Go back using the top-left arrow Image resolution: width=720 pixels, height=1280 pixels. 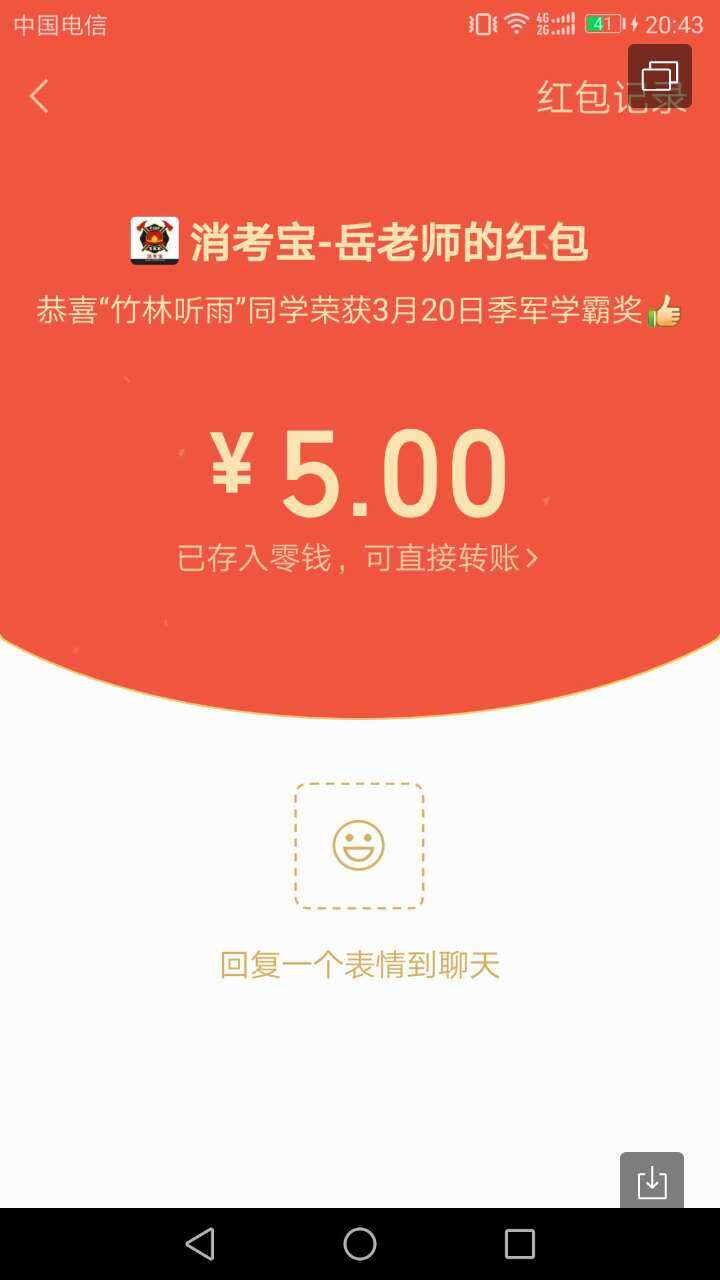point(39,97)
